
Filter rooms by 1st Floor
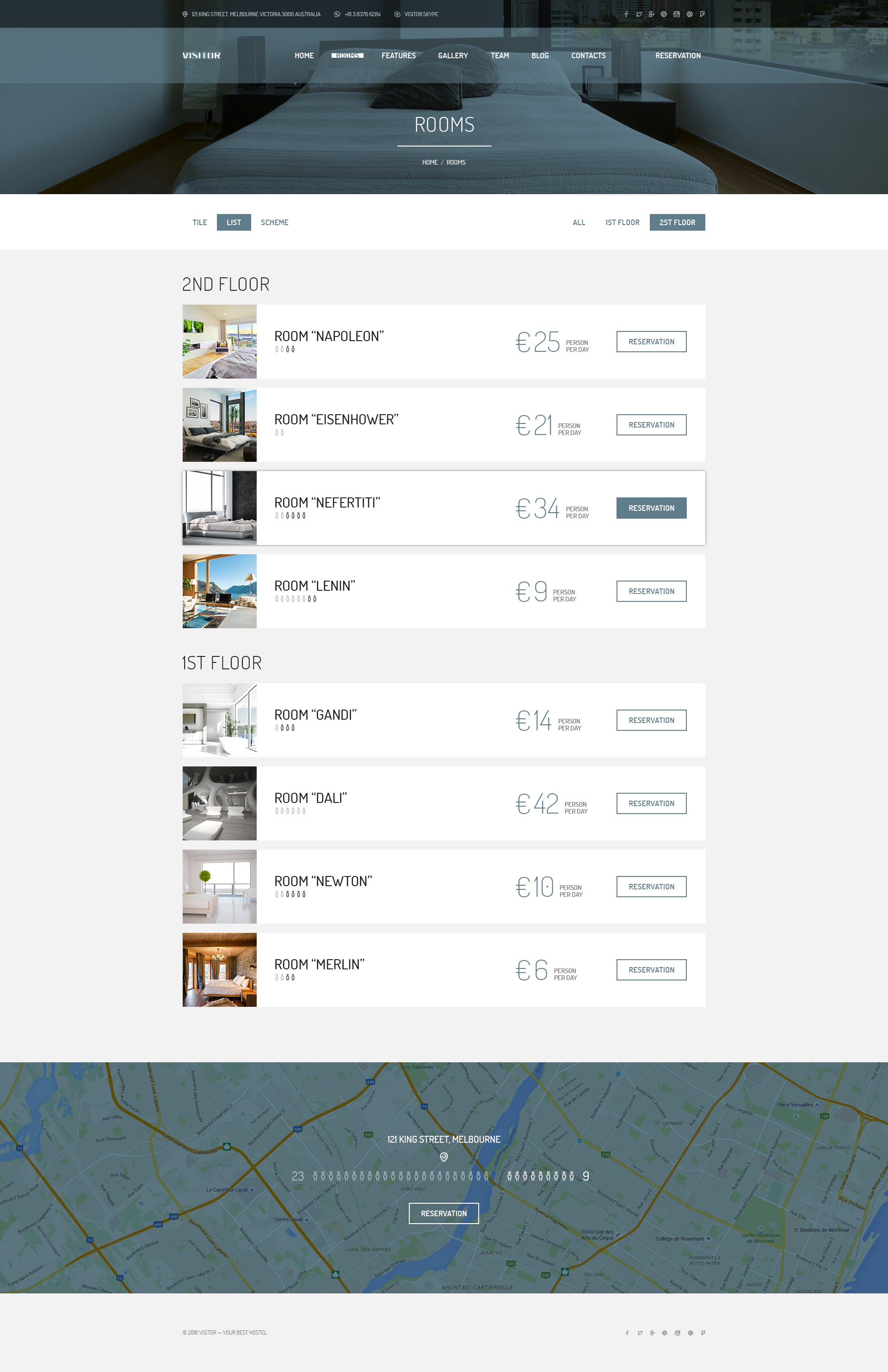coord(622,222)
